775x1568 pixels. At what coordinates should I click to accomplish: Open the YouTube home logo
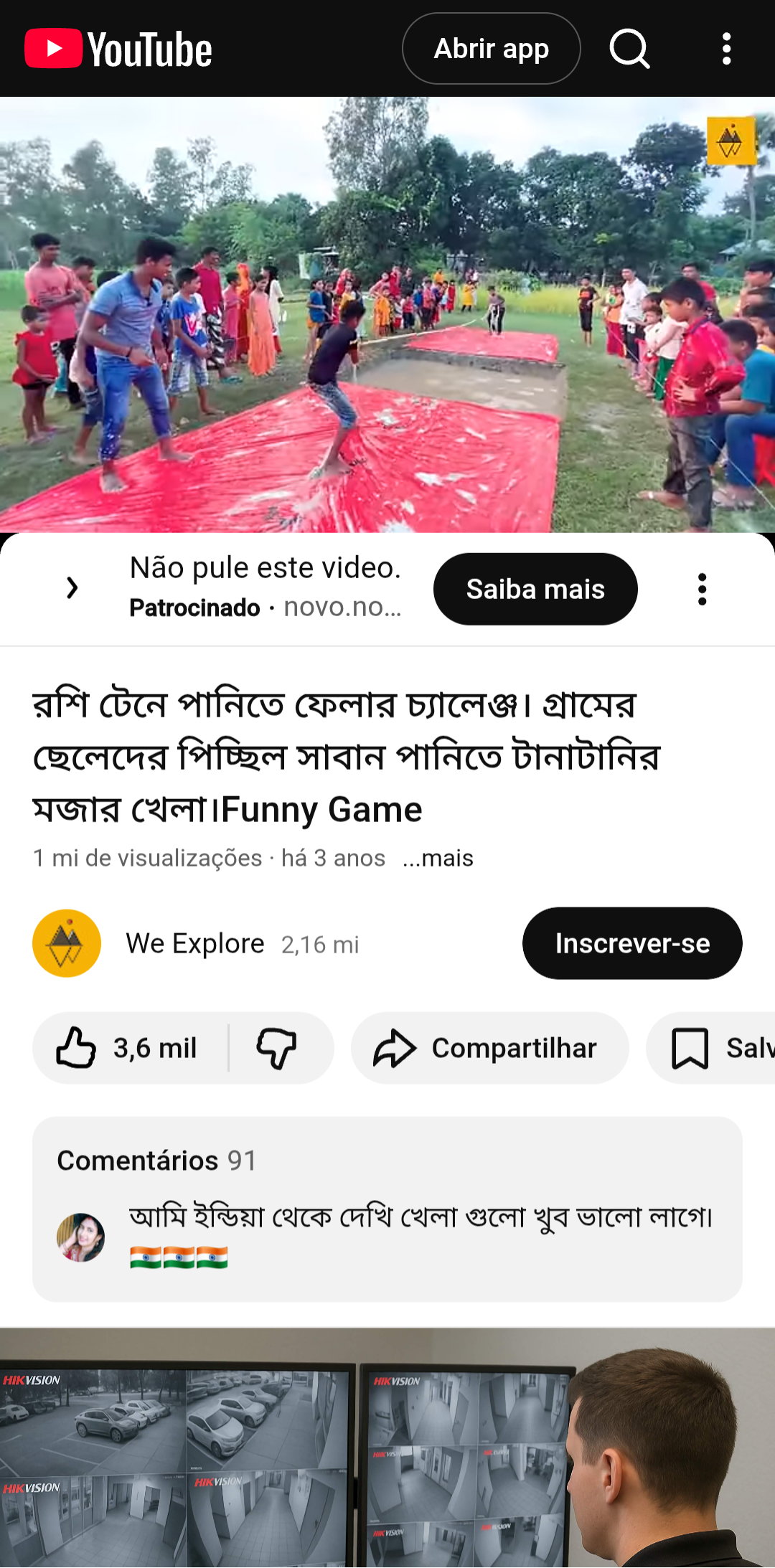click(118, 49)
